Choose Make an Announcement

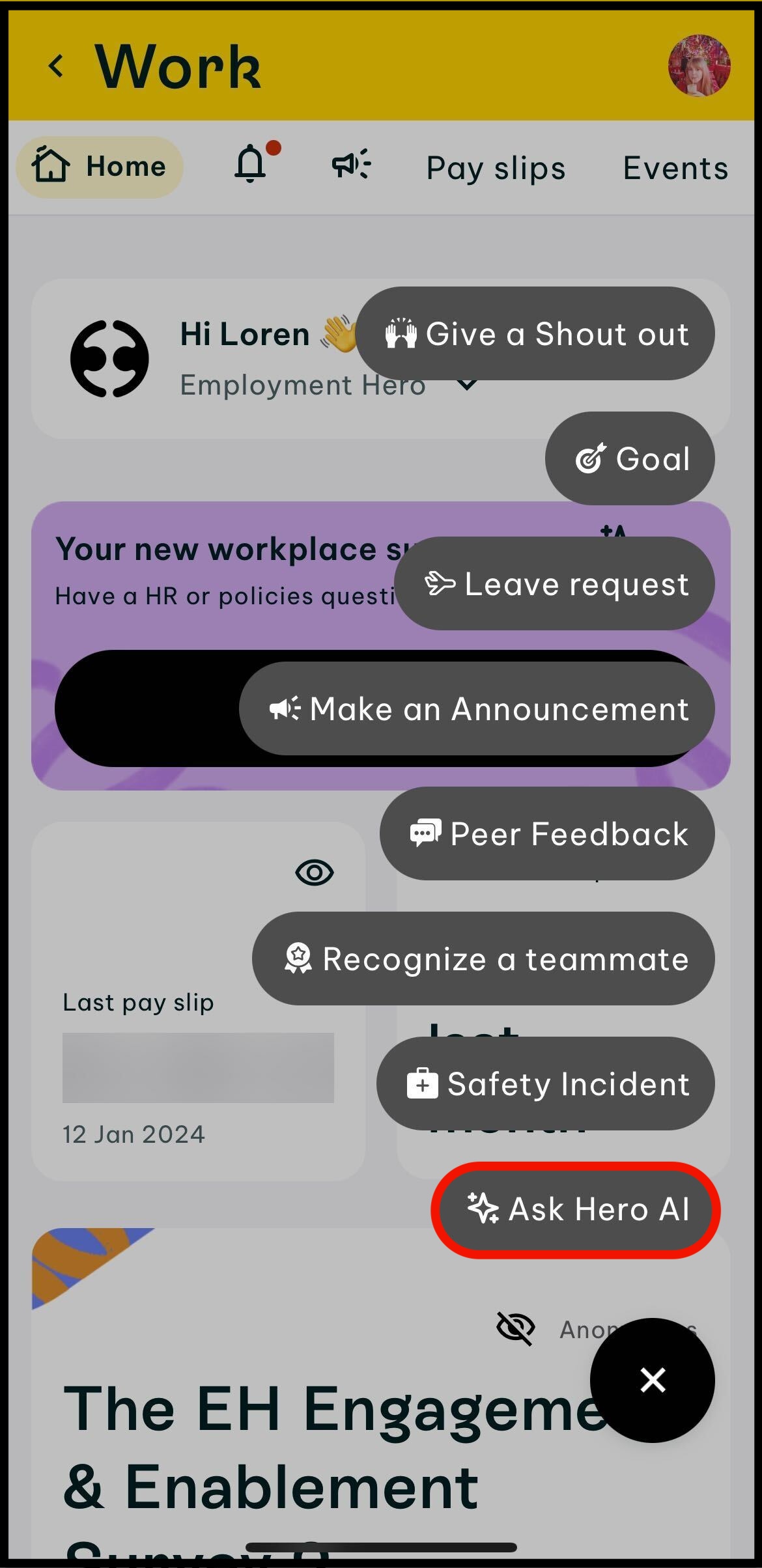477,709
